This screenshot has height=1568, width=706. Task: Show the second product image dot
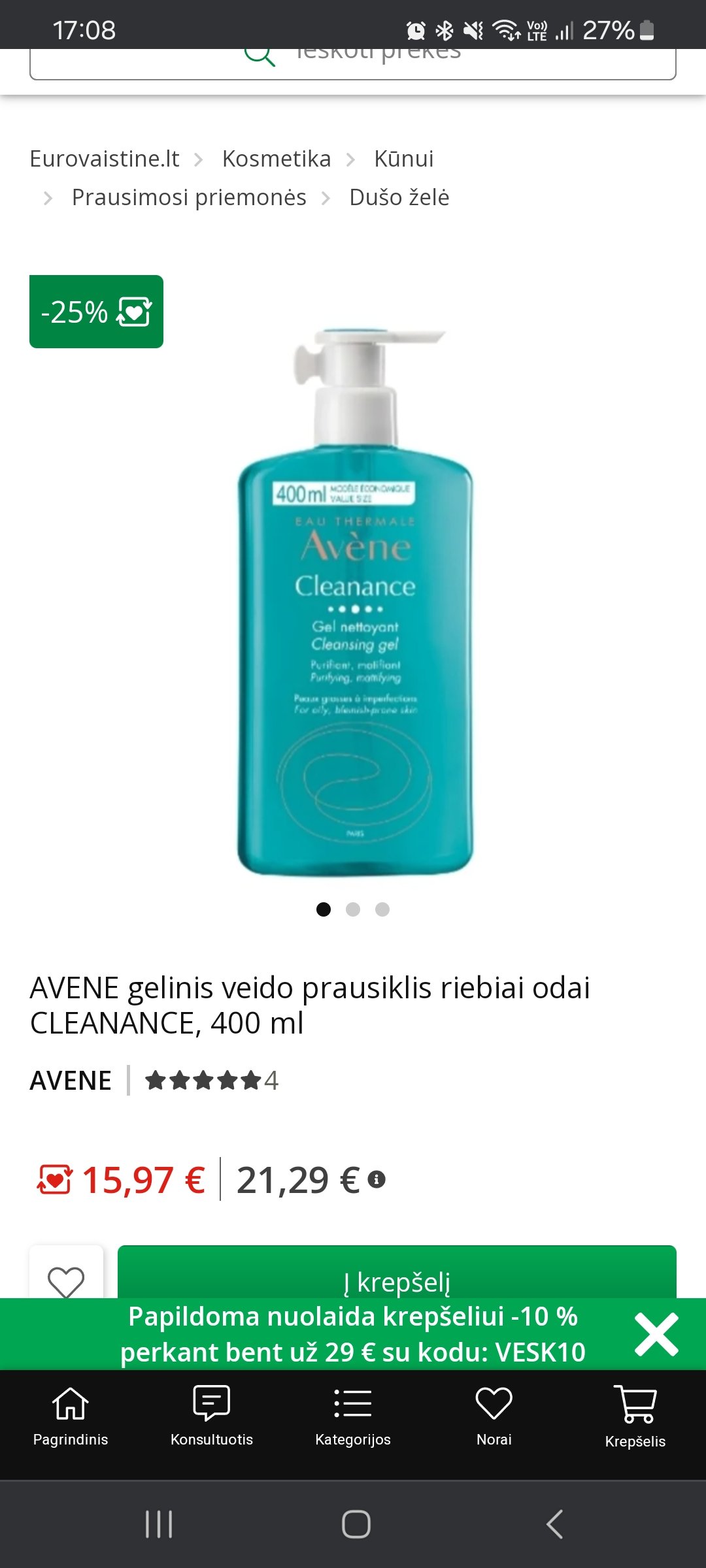click(353, 909)
